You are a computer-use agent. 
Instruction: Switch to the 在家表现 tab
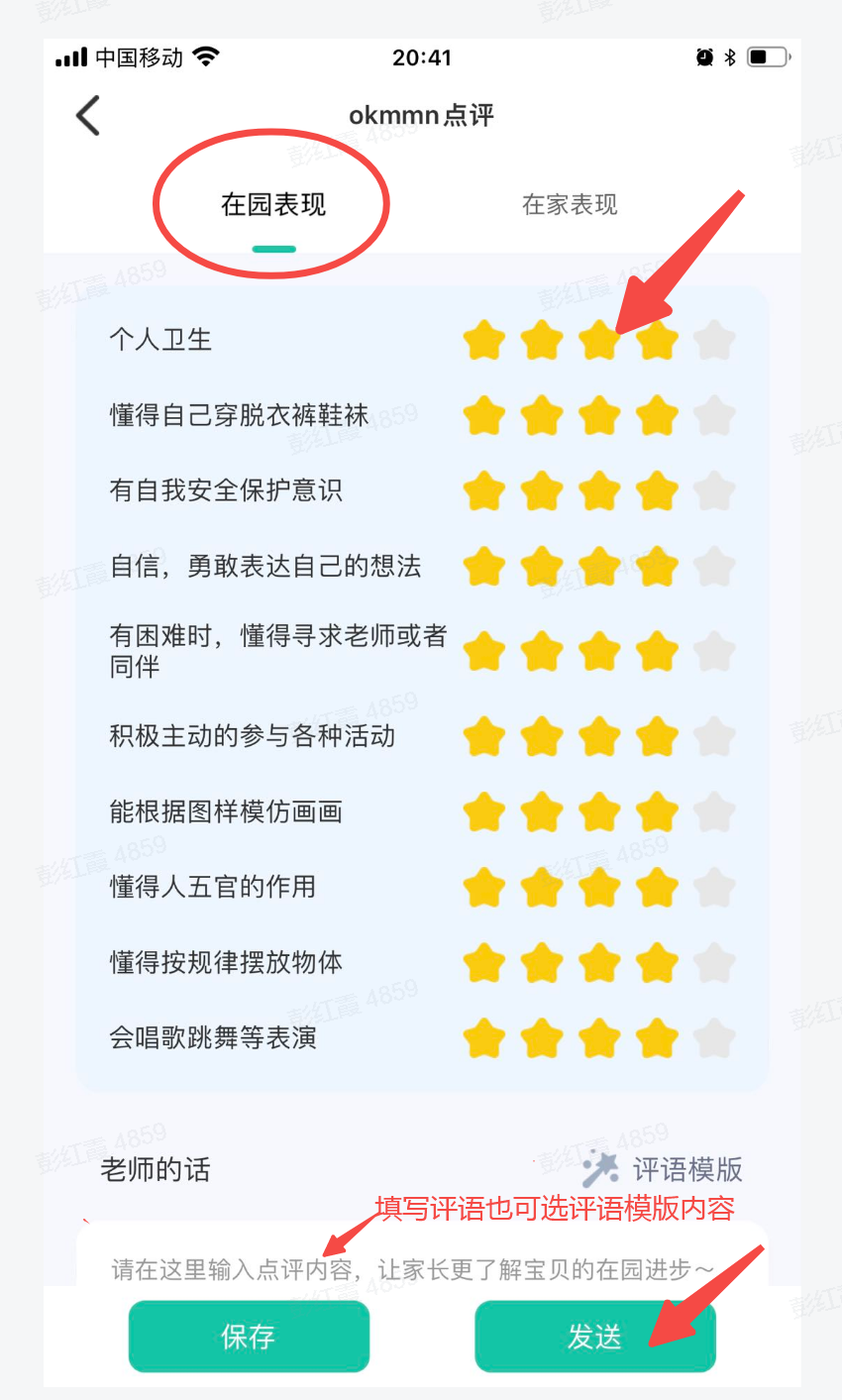coord(570,205)
